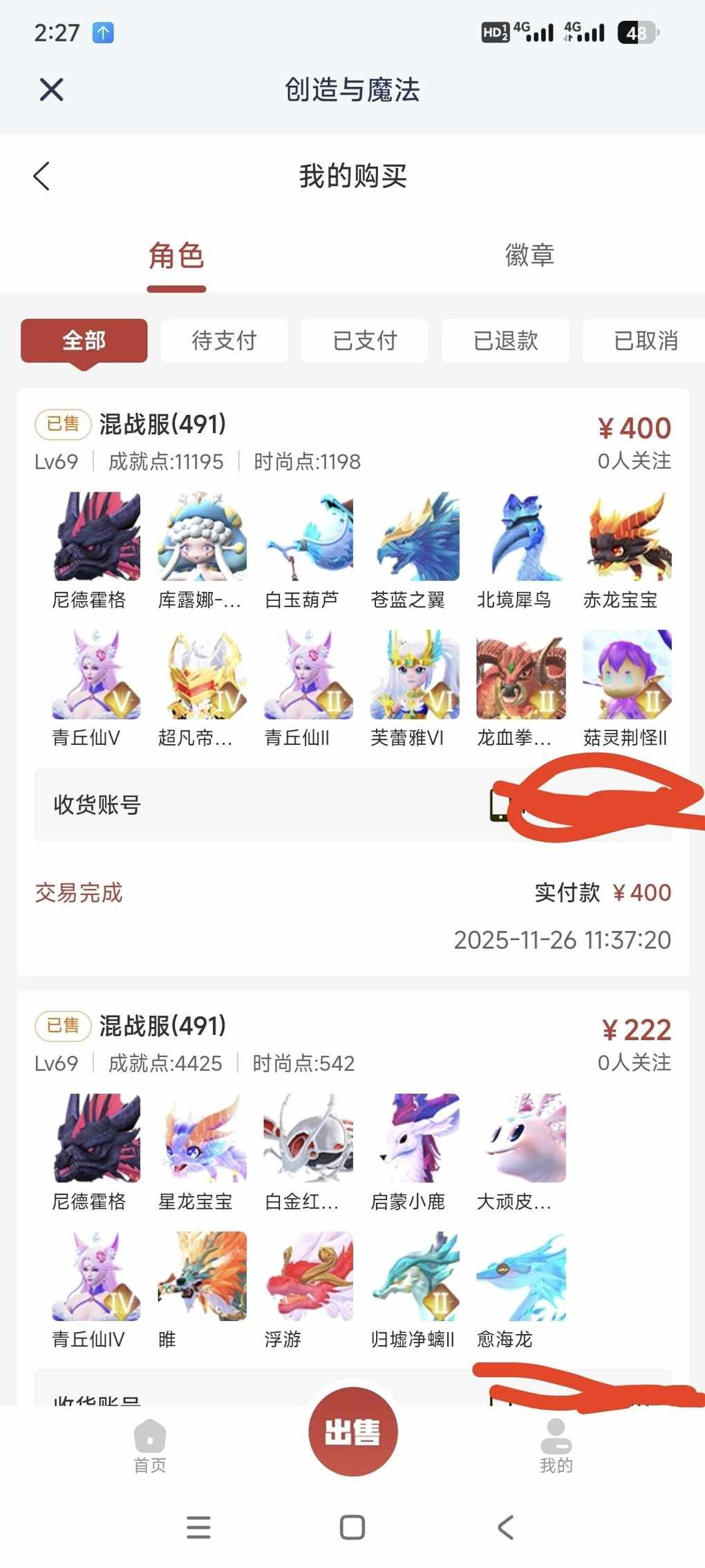Go to the 首页 tab

[x=150, y=1446]
